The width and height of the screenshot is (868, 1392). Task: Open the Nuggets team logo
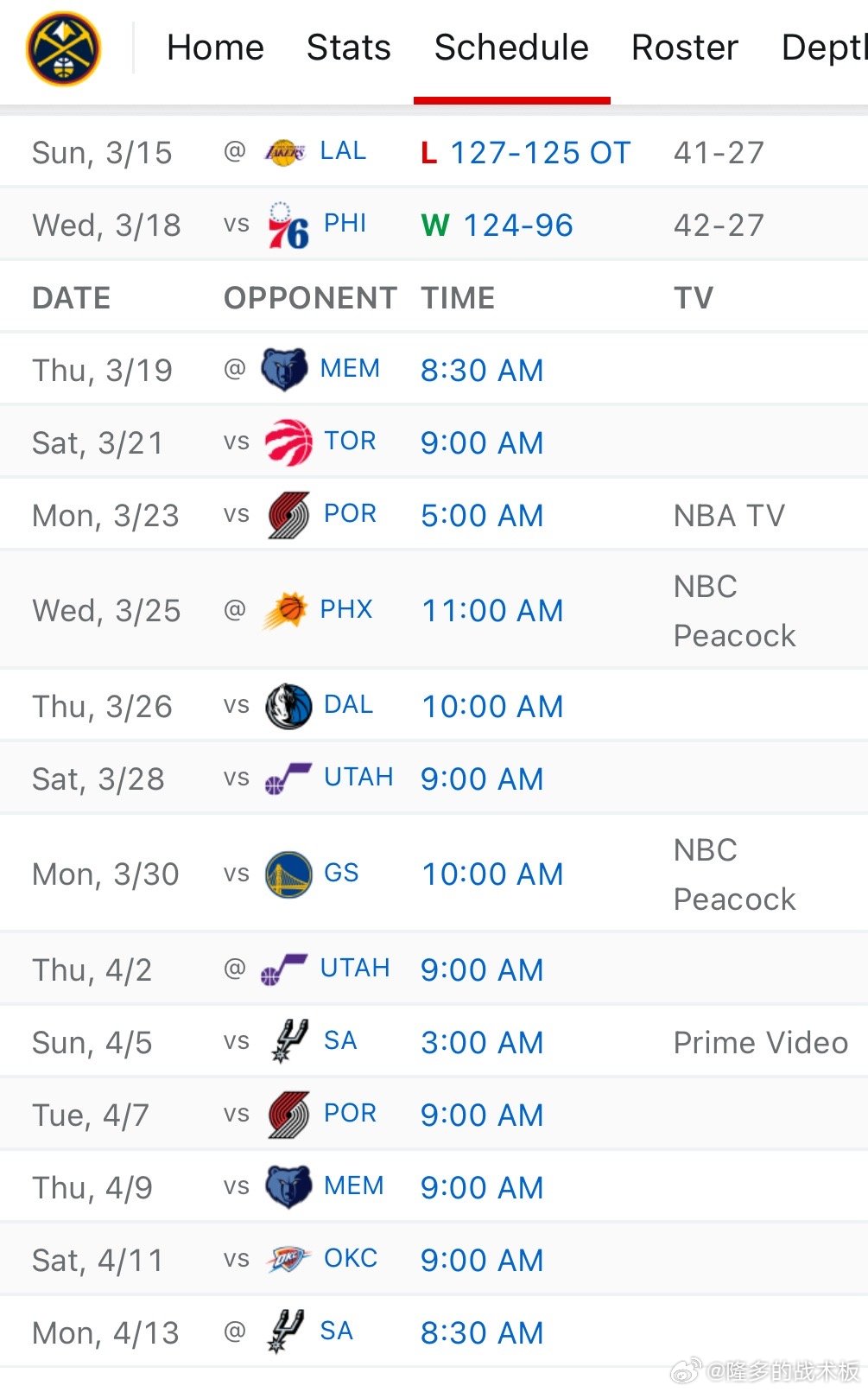coord(63,48)
